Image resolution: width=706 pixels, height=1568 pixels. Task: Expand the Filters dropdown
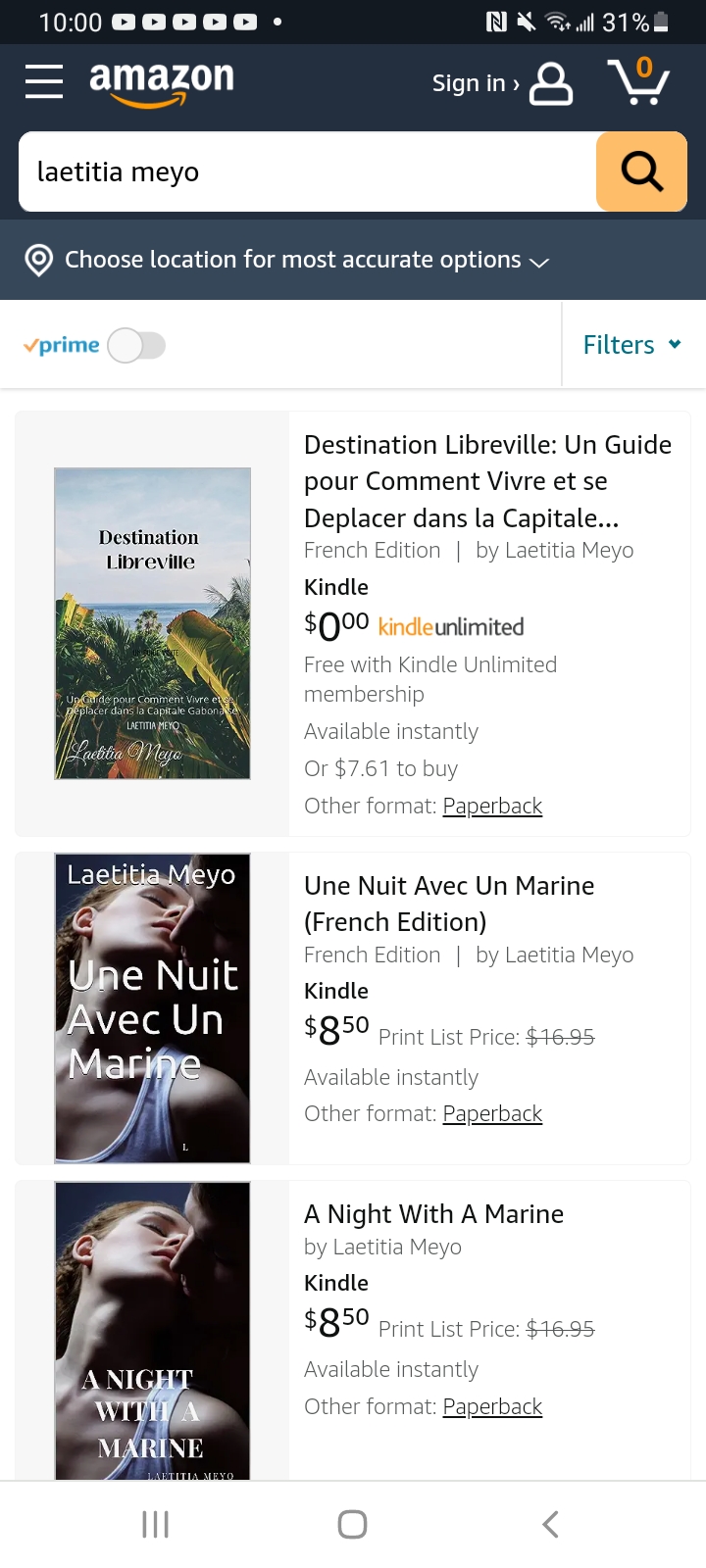tap(631, 345)
